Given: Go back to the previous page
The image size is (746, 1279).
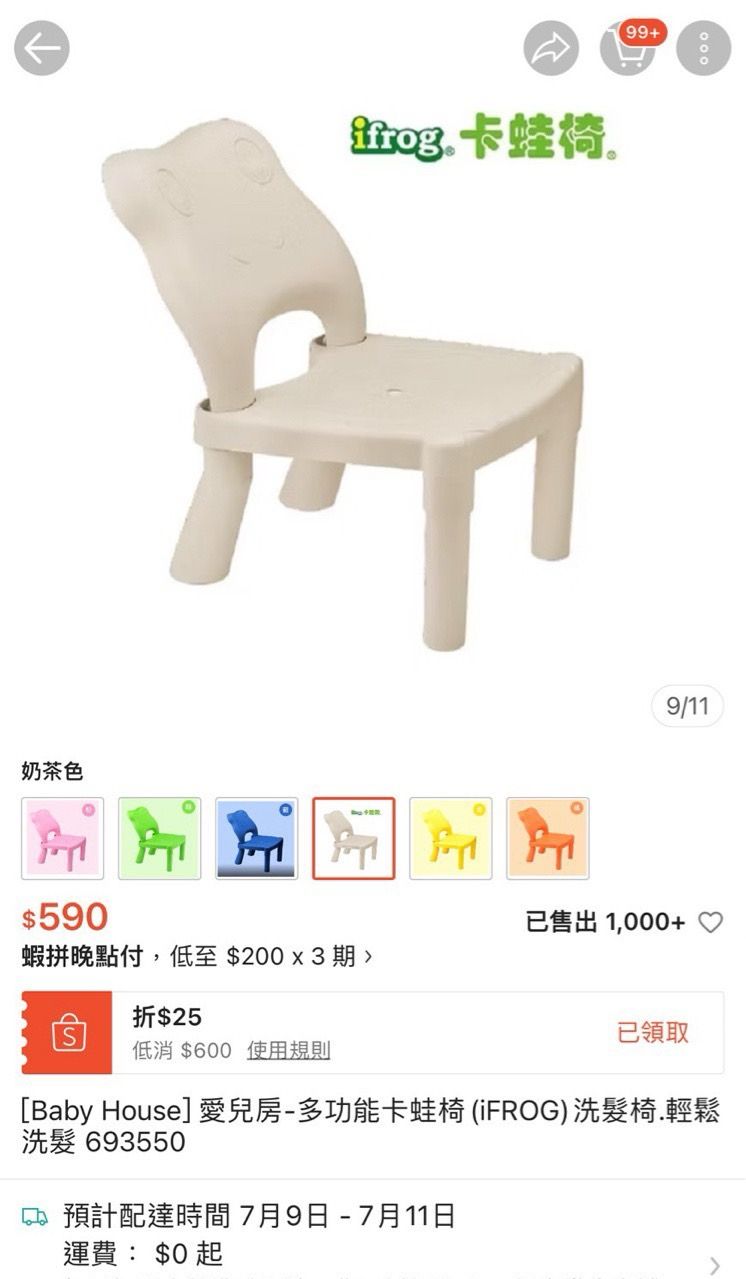Looking at the screenshot, I should (42, 48).
